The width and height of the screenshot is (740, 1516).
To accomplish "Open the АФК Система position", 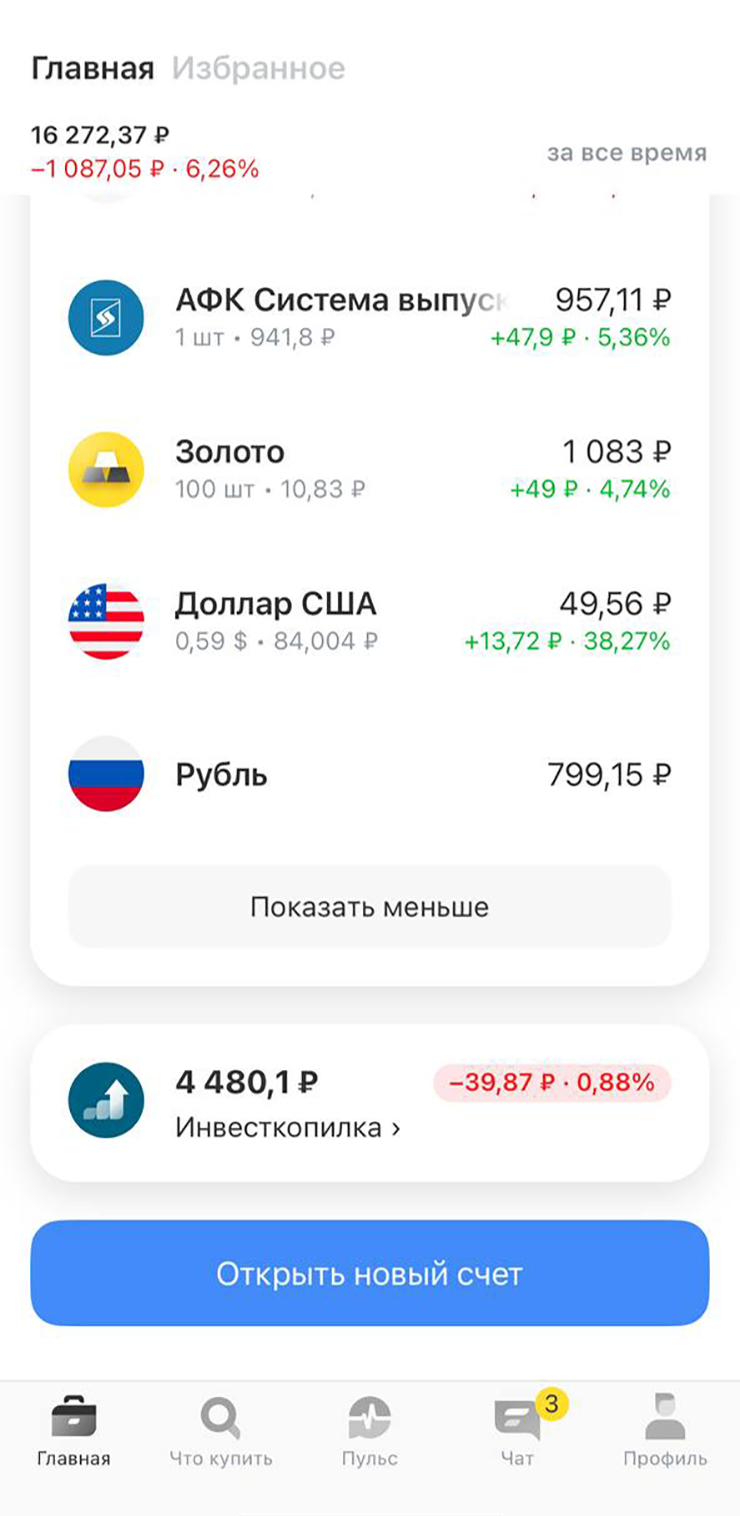I will point(369,318).
